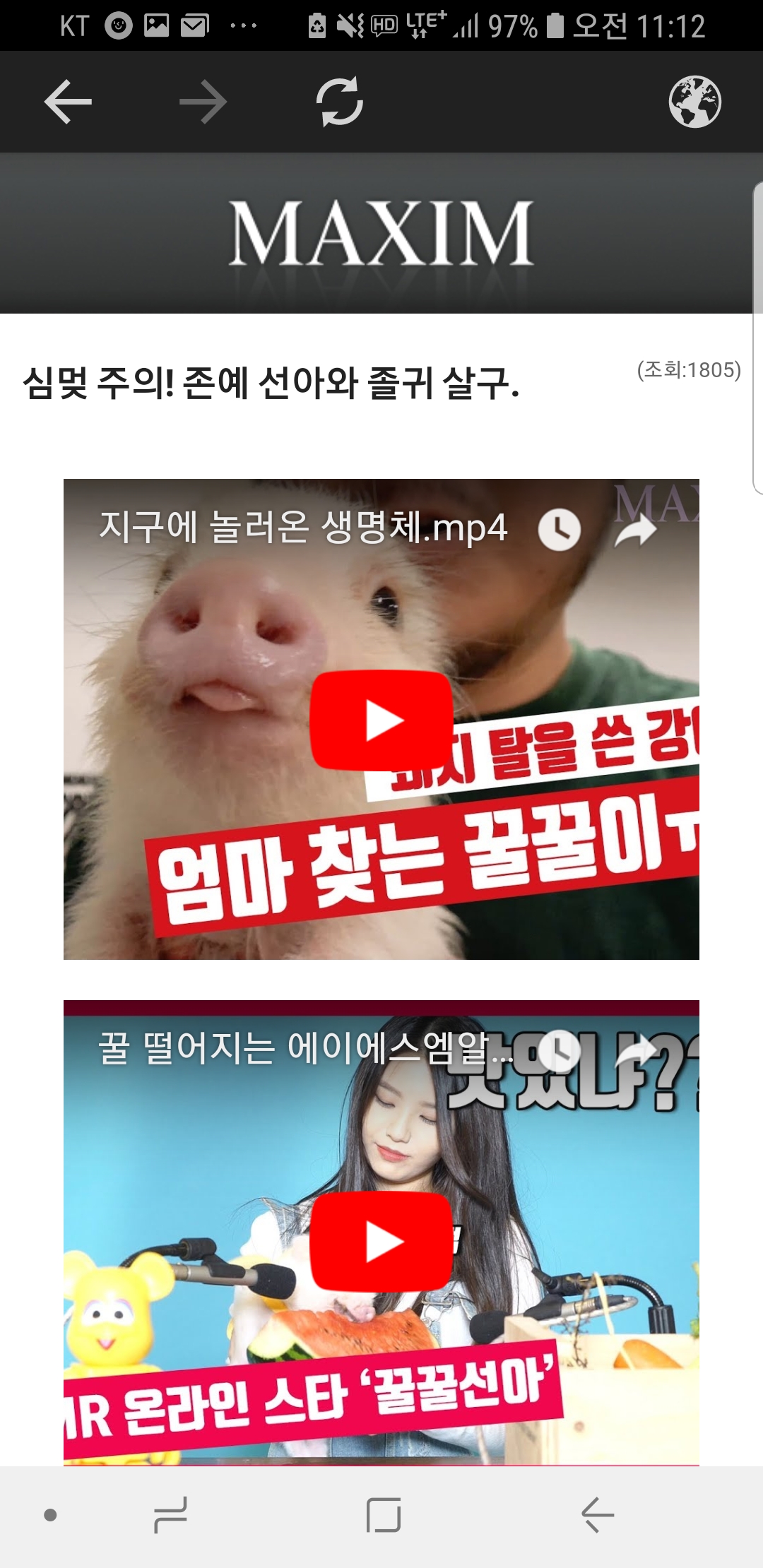Open the MAXIM header banner

(x=381, y=233)
